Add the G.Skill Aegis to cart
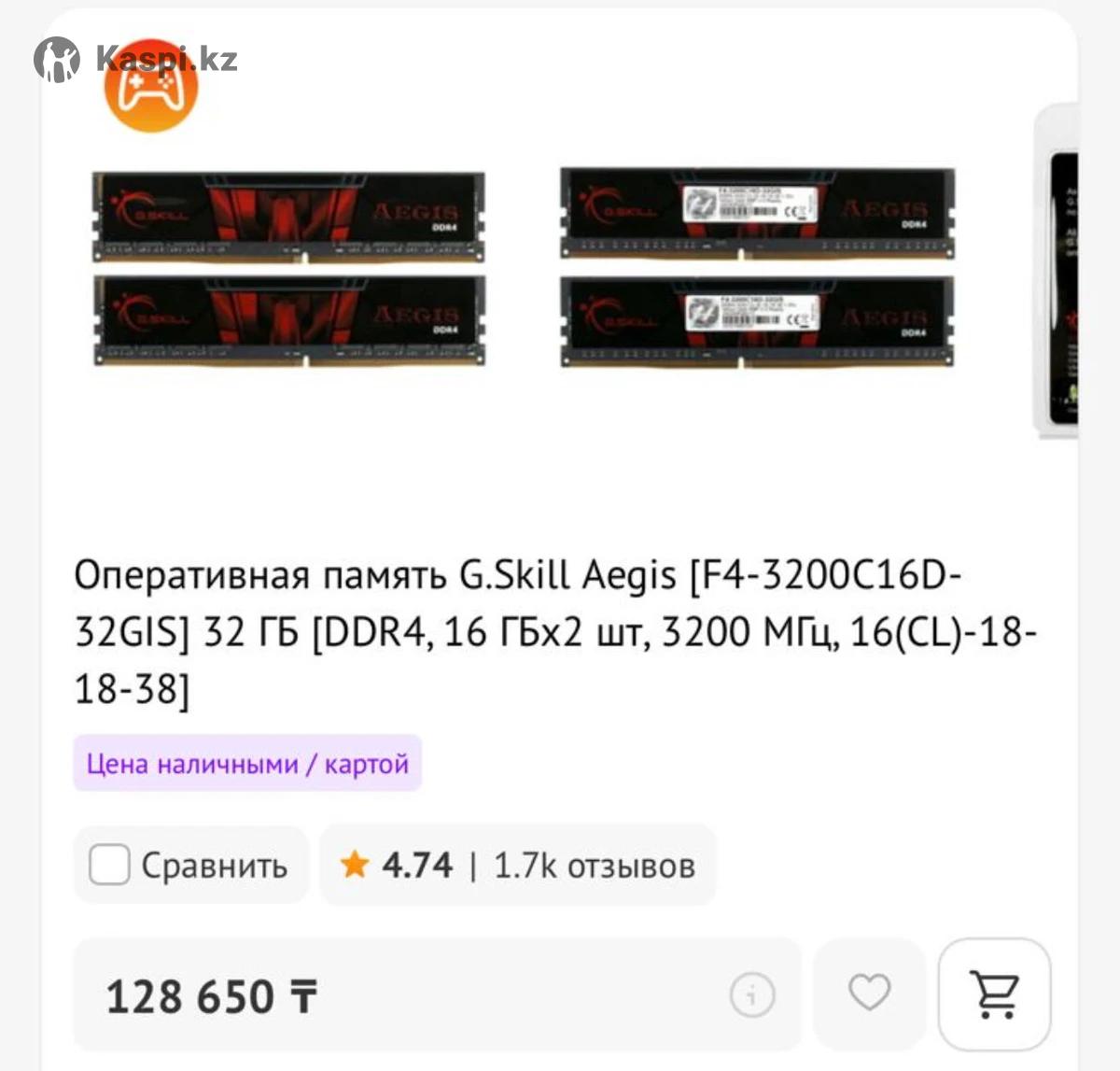The image size is (1120, 1071). pos(995,993)
